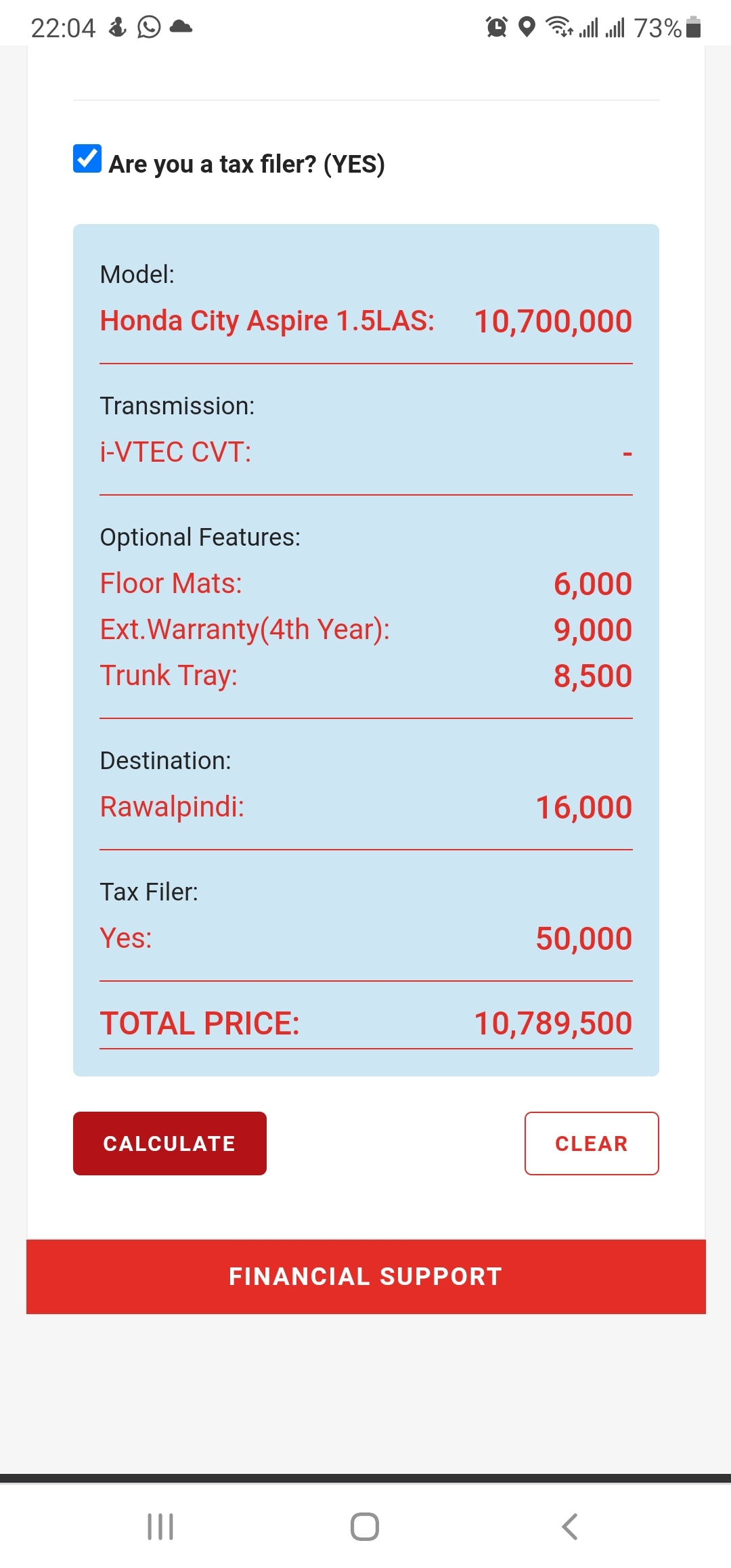The height and width of the screenshot is (1568, 731).
Task: Uncheck the tax filer checkbox
Action: [x=87, y=158]
